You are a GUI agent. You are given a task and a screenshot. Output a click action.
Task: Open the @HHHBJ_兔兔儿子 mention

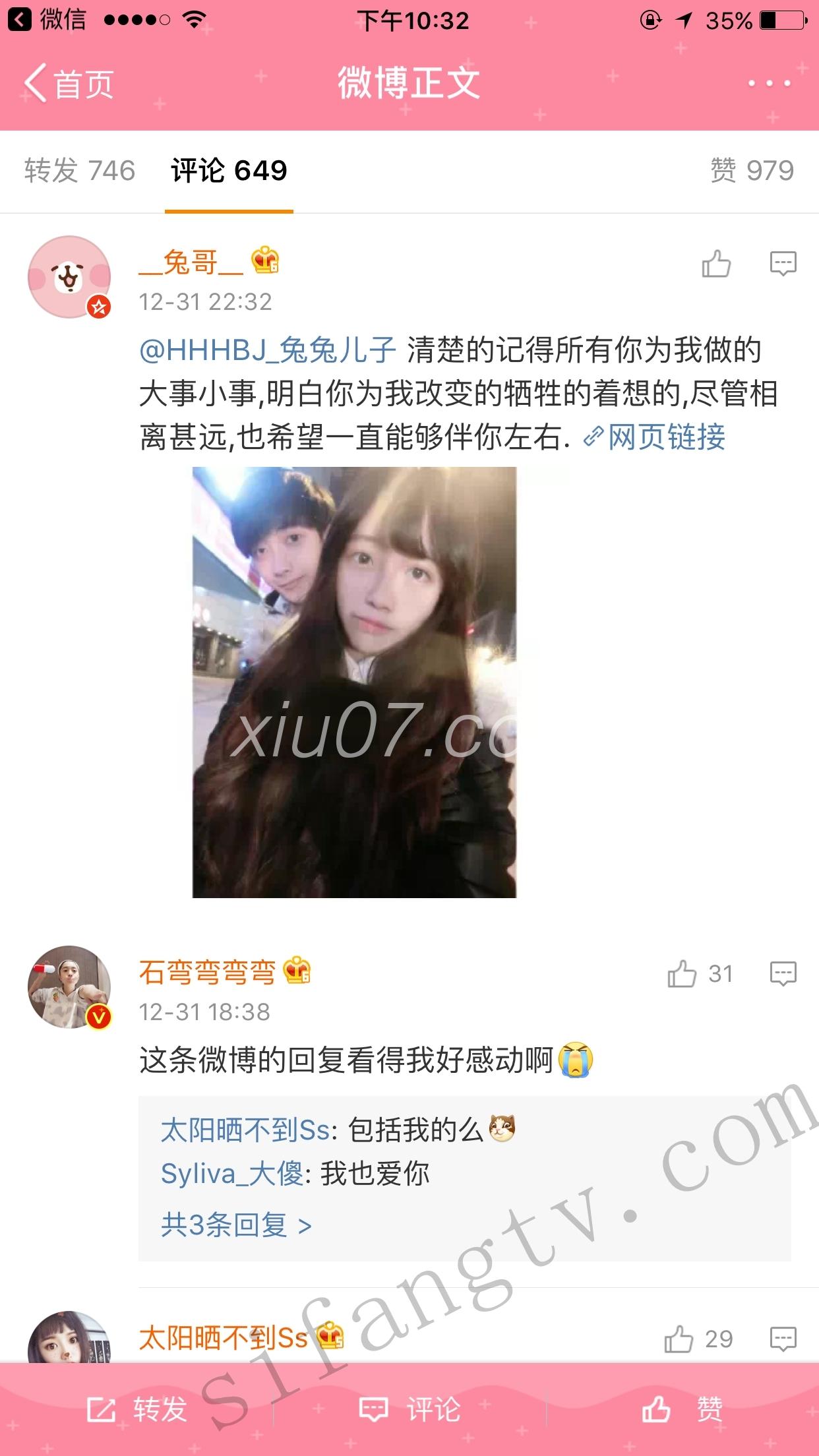pos(267,350)
